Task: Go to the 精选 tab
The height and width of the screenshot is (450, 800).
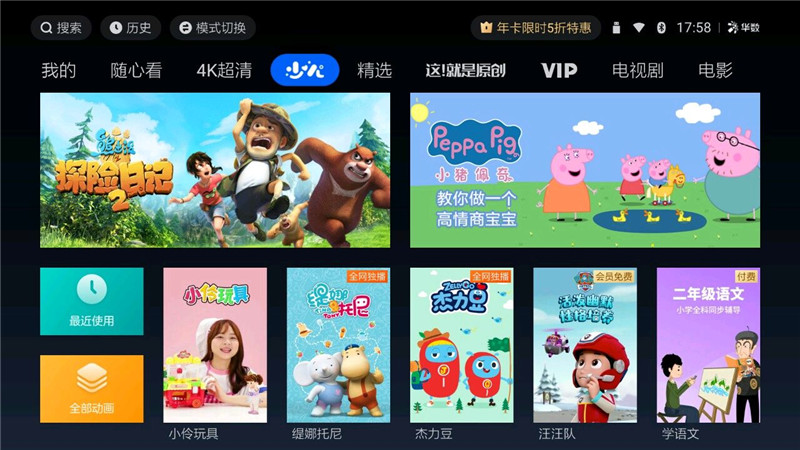Action: tap(374, 71)
